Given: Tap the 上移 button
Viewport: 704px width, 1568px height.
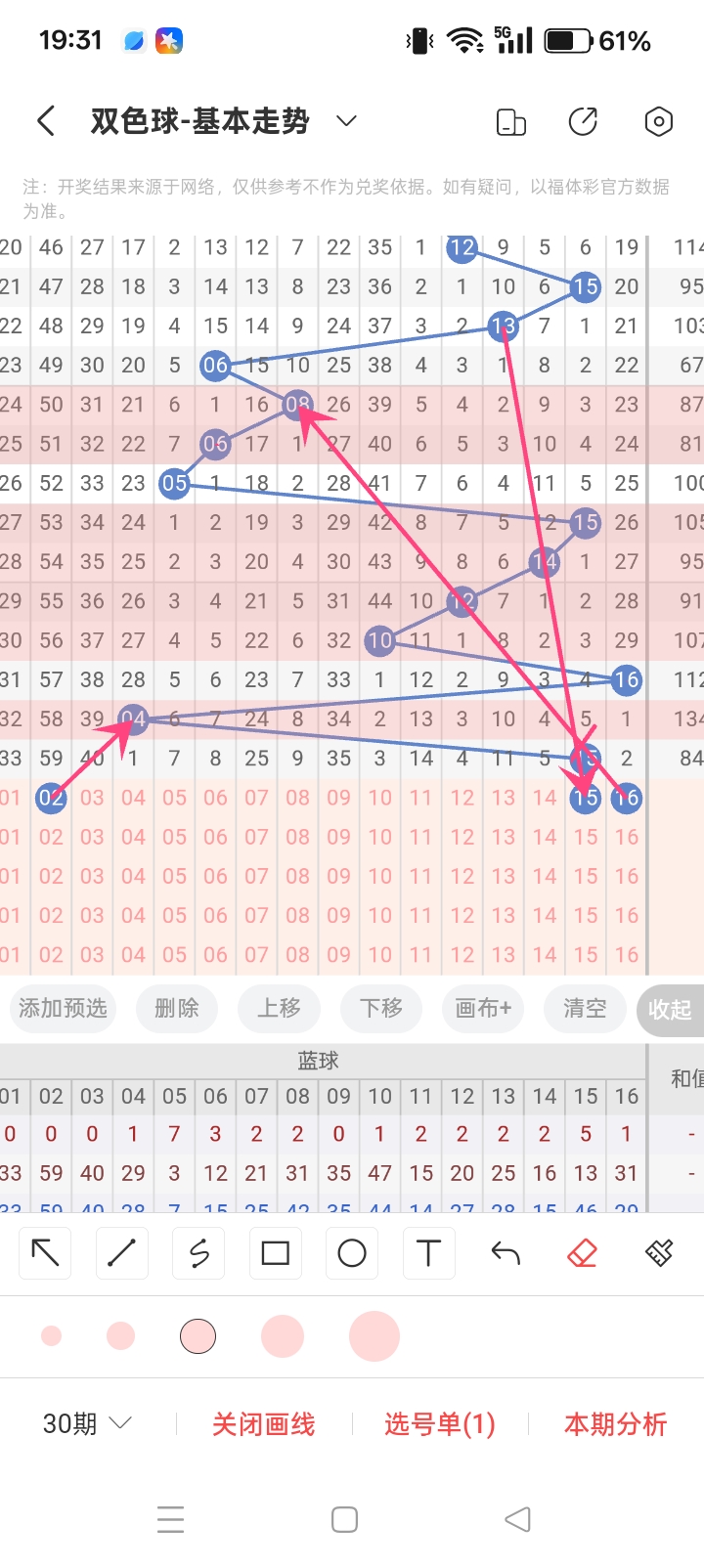Looking at the screenshot, I should (x=279, y=1008).
